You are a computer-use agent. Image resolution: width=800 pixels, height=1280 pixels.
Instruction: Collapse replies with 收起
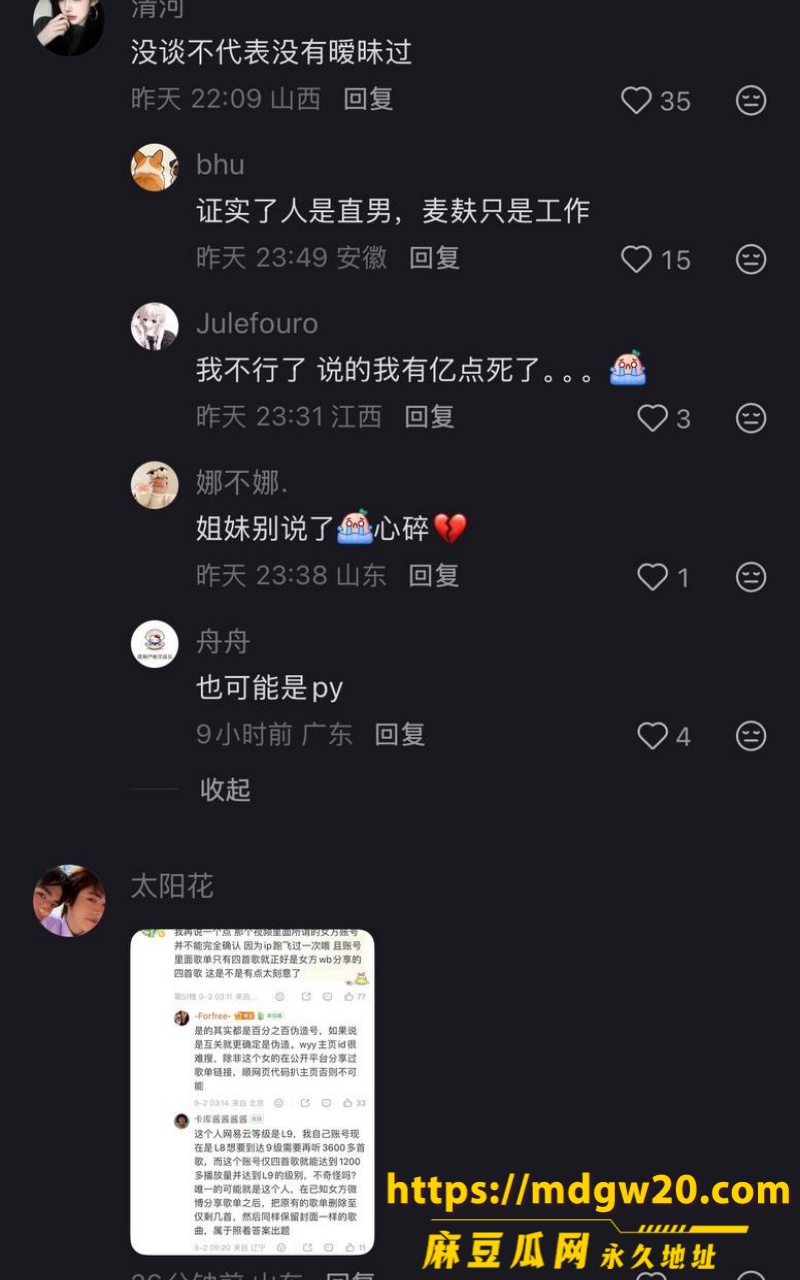[225, 789]
